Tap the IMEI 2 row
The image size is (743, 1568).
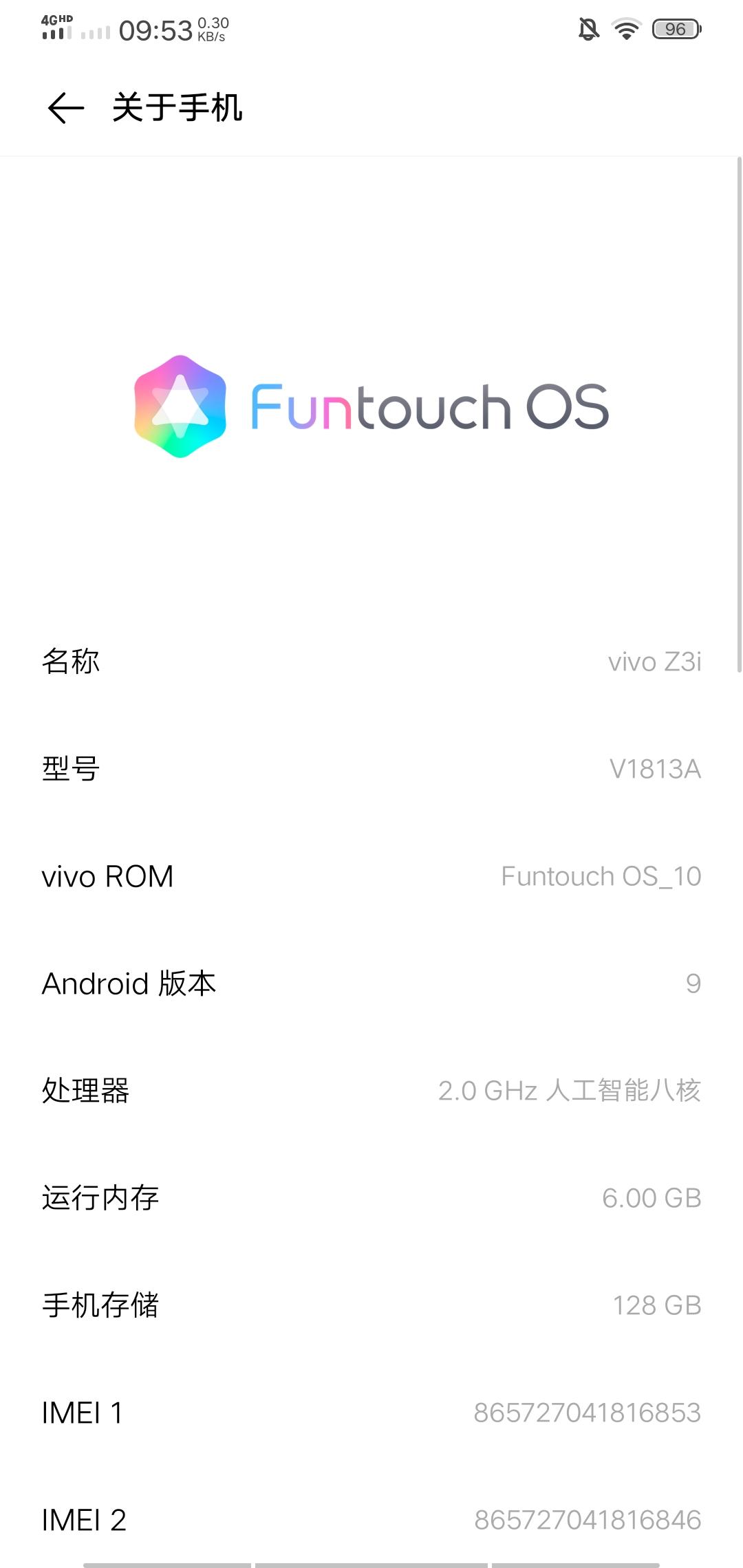371,1517
